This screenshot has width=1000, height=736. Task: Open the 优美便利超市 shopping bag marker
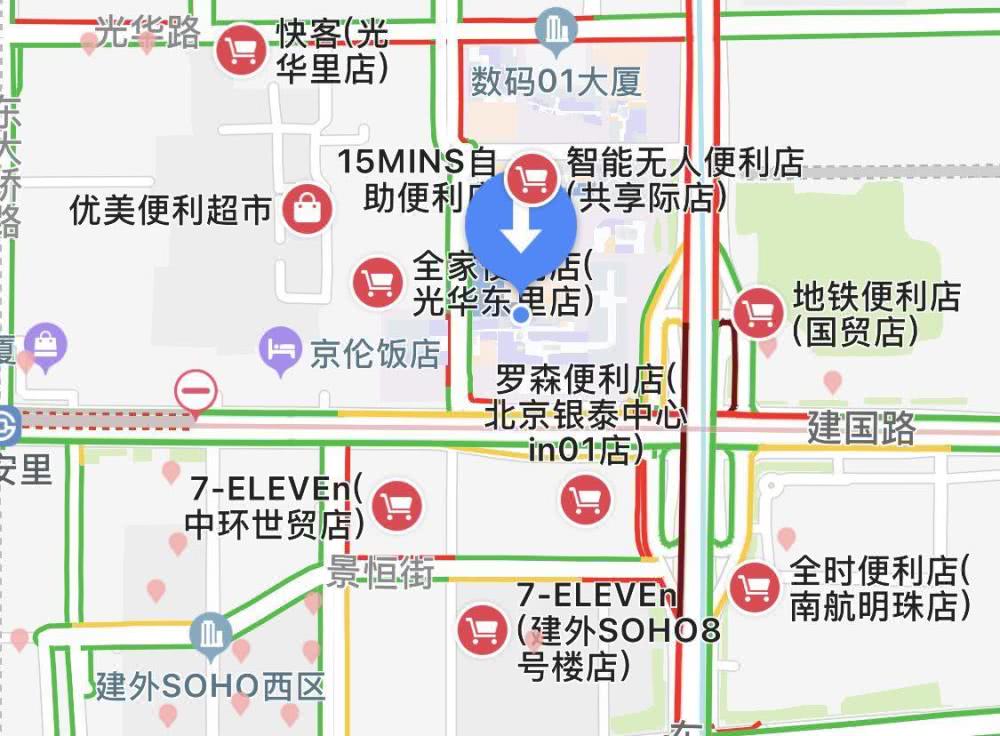306,209
